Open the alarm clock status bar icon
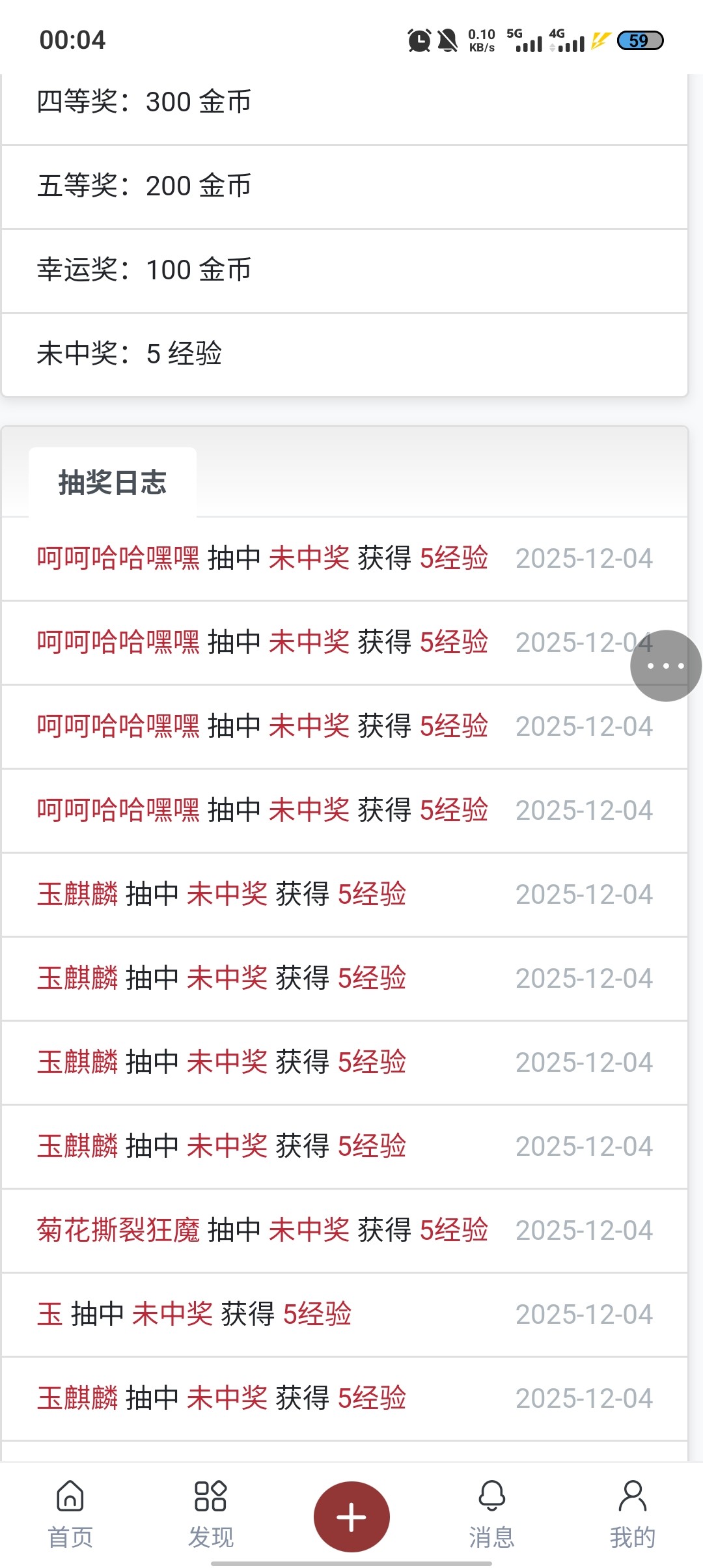Viewport: 703px width, 1568px height. [x=418, y=41]
